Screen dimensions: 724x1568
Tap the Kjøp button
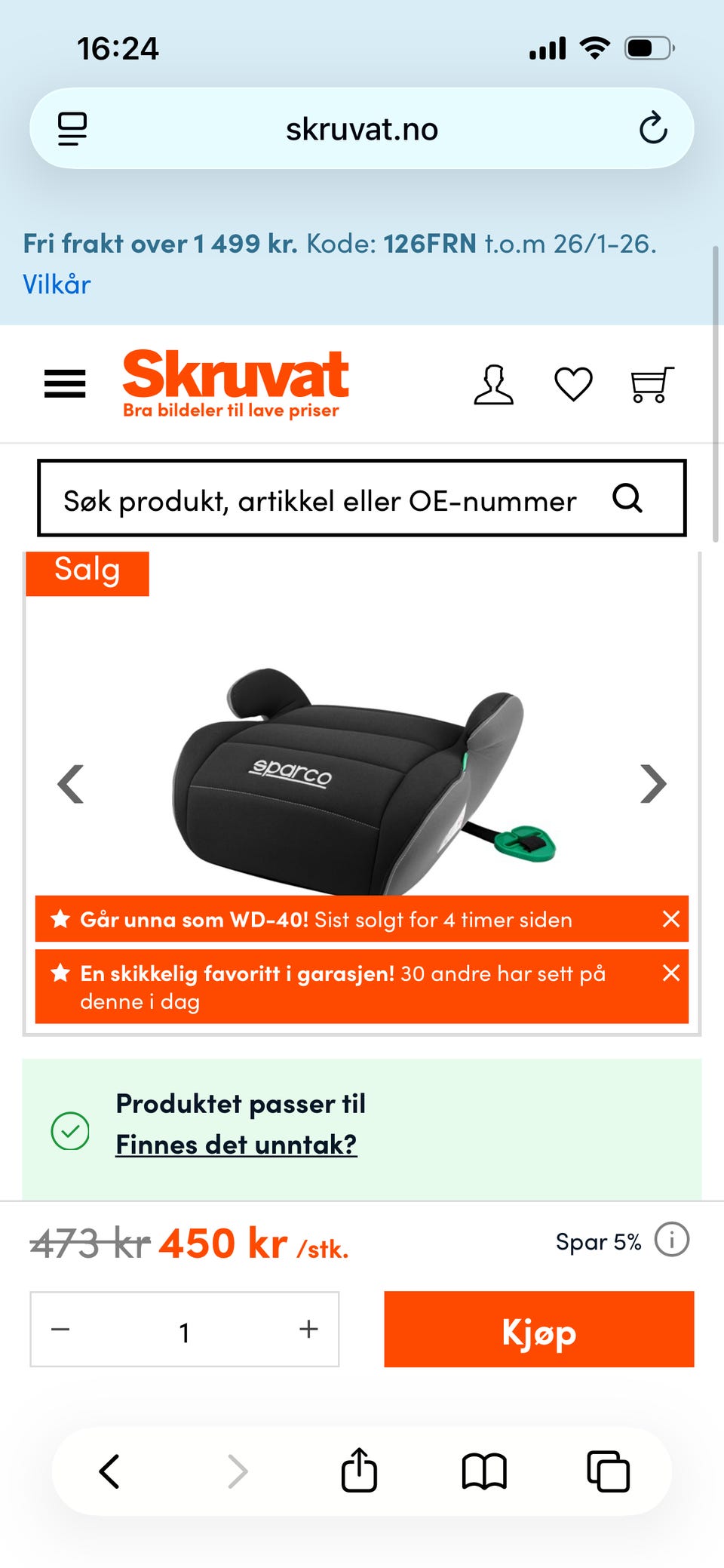coord(538,1330)
